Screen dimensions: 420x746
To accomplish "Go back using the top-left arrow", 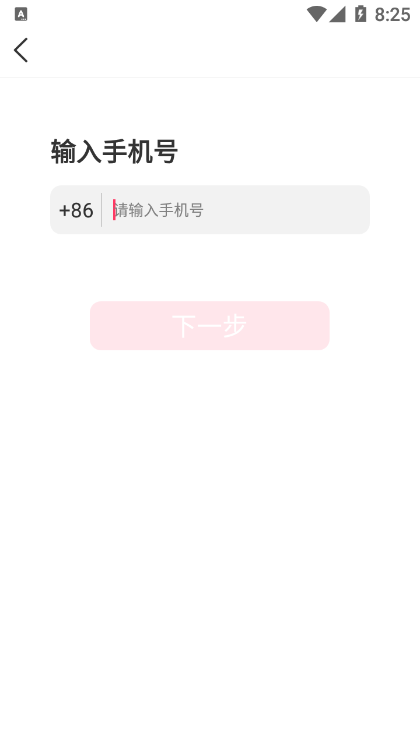I will [x=21, y=50].
